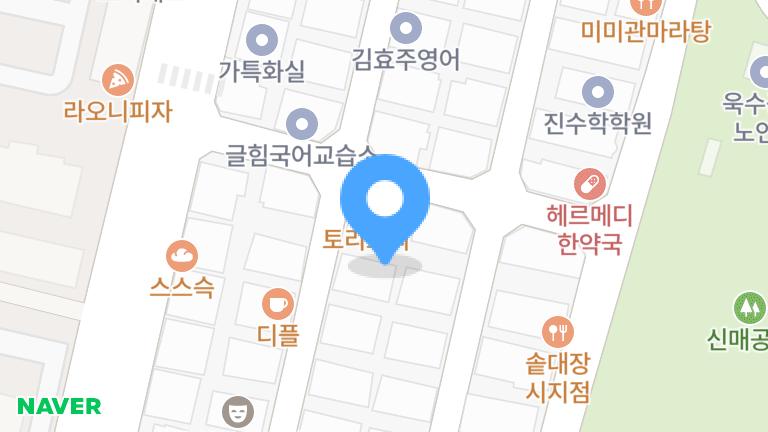Screen dimensions: 768x432
Task: Open 라오니피자 pizza place marker
Action: [x=118, y=80]
